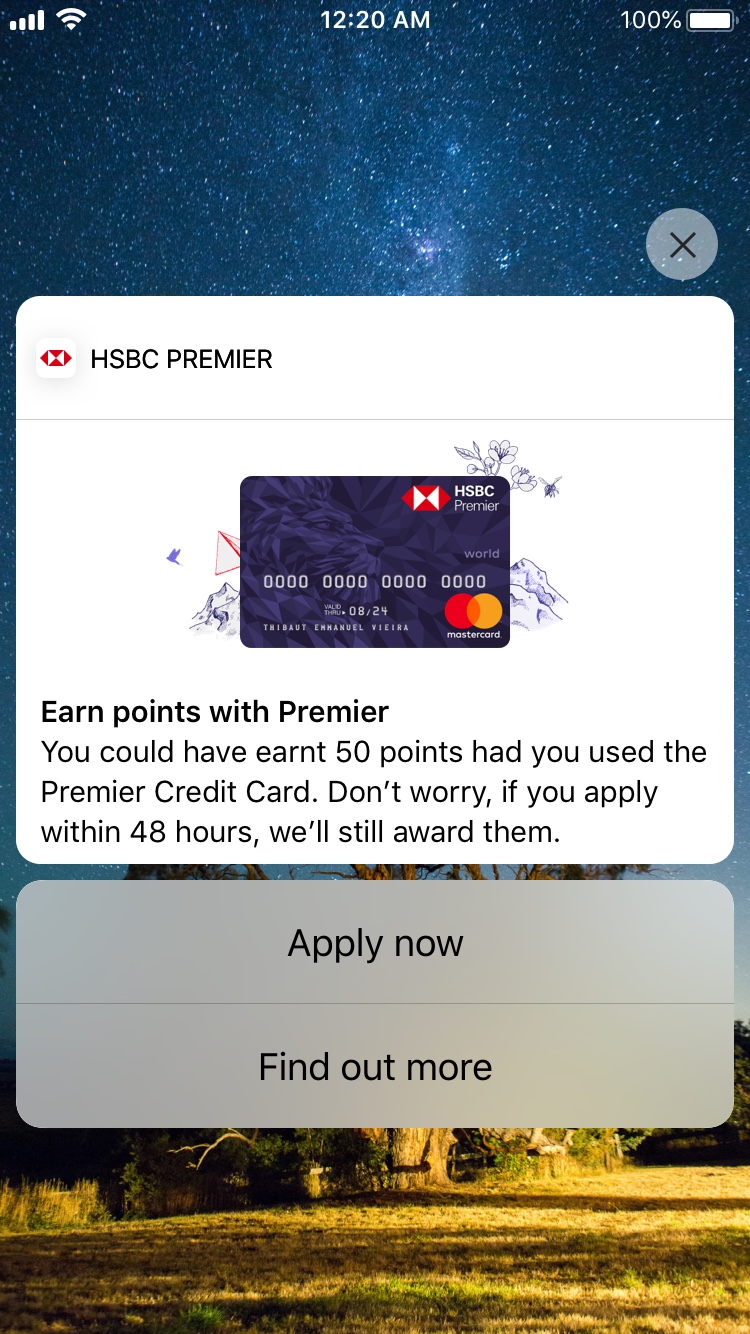Dismiss the notification with the X button
This screenshot has height=1334, width=750.
pos(682,244)
